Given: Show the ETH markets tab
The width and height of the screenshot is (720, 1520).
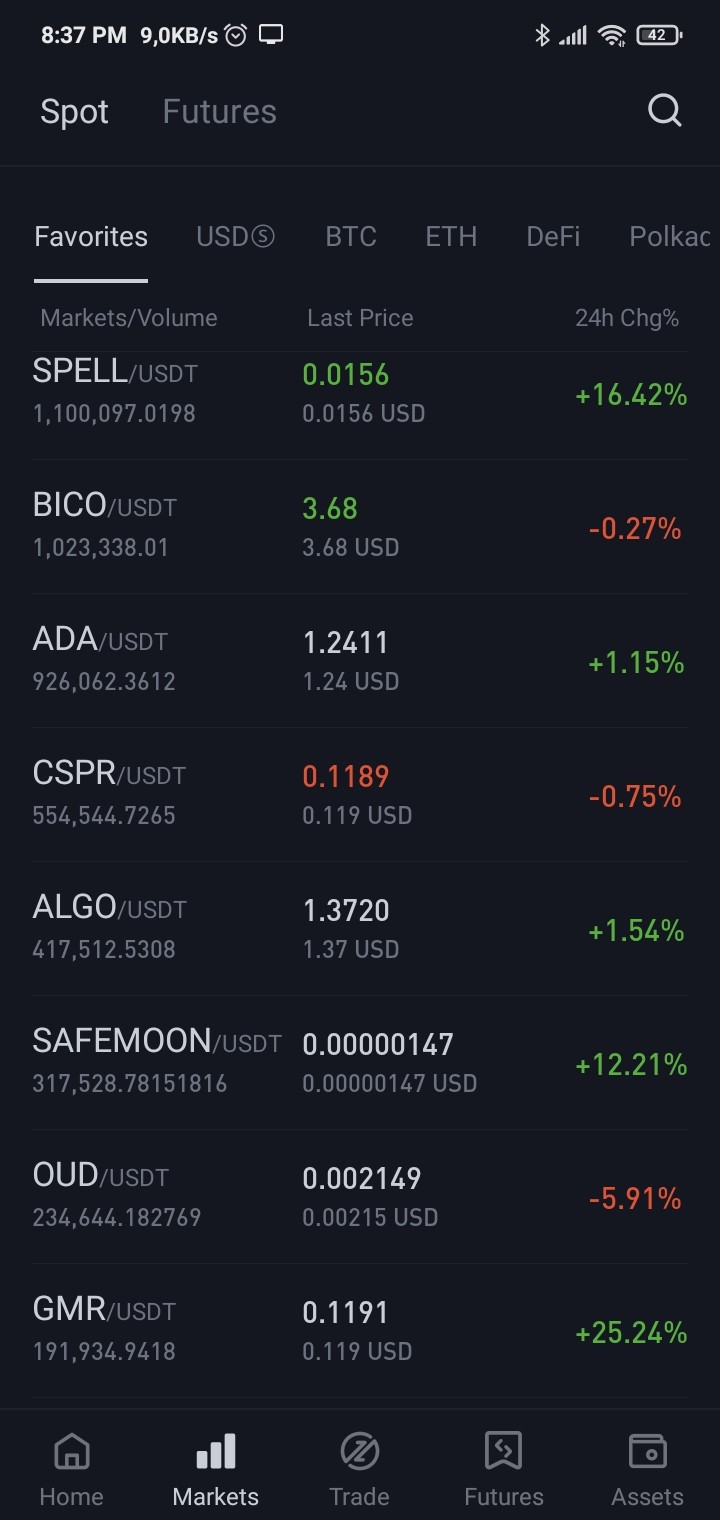Looking at the screenshot, I should click(451, 237).
